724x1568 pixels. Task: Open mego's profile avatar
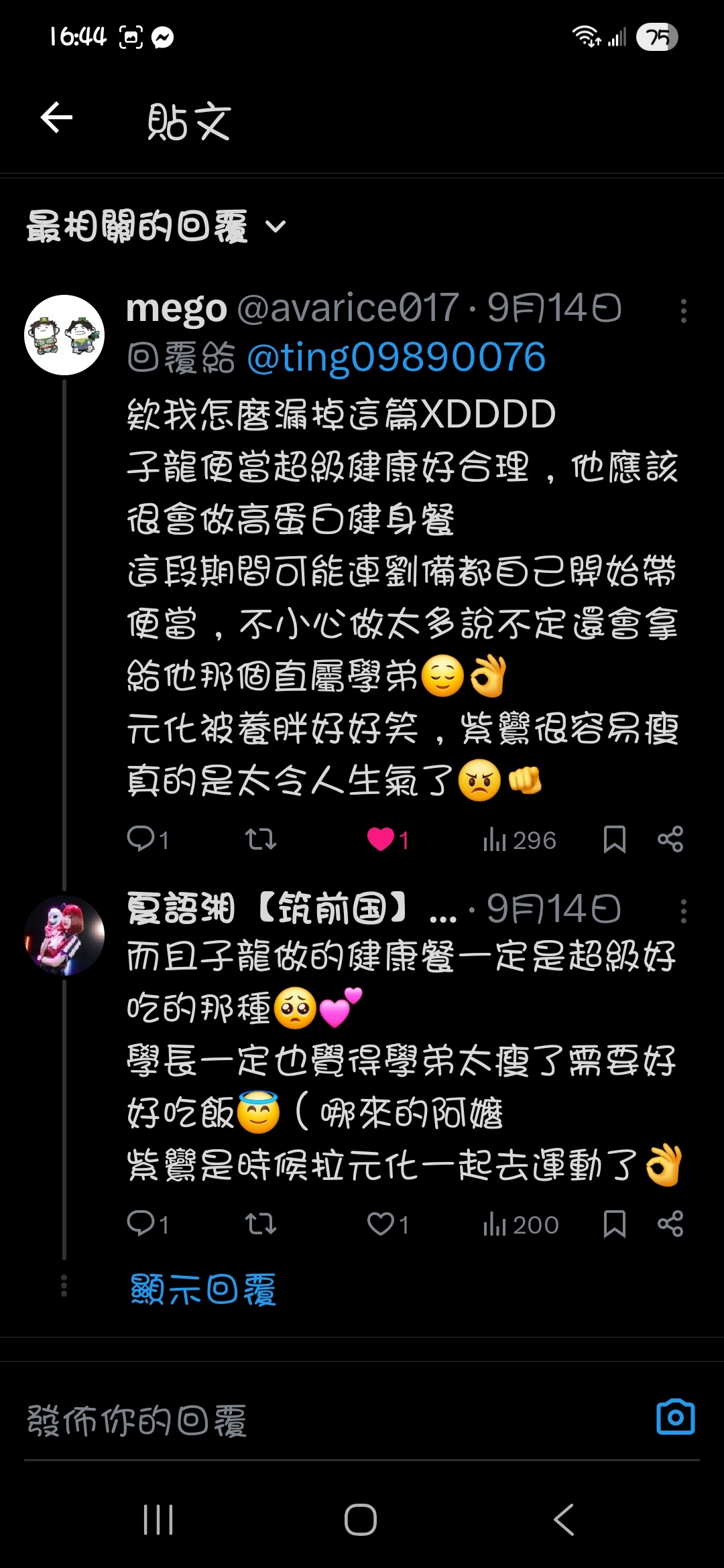coord(64,334)
